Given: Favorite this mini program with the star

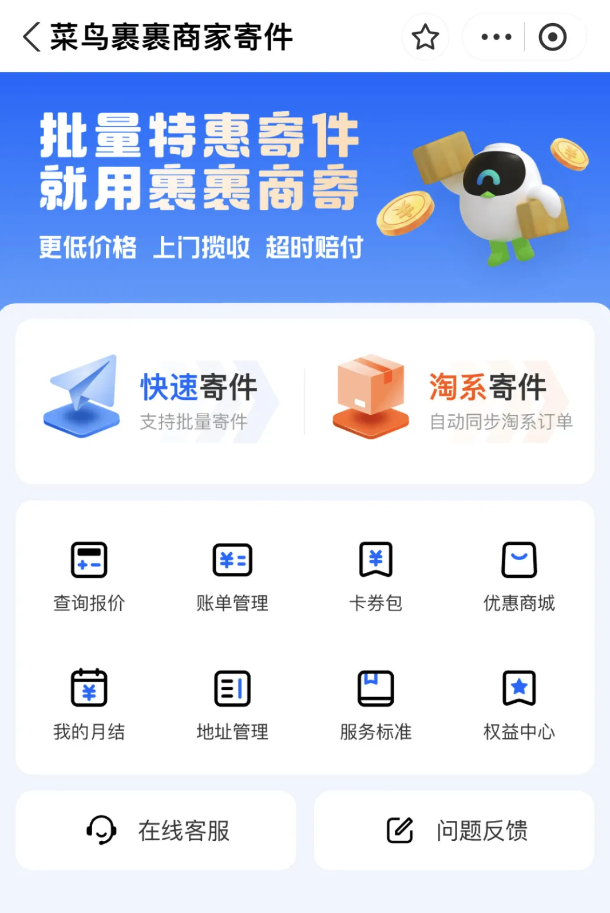Looking at the screenshot, I should click(x=425, y=37).
